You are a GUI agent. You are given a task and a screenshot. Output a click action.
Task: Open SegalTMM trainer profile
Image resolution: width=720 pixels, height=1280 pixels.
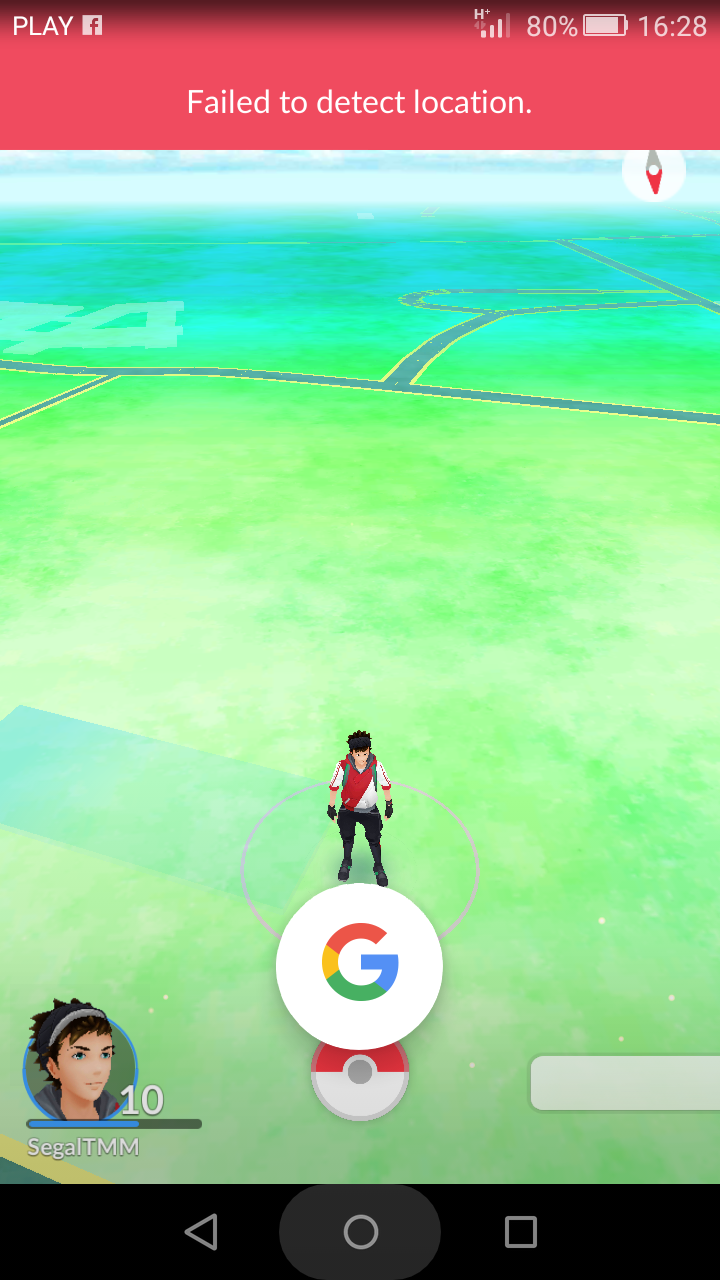[x=80, y=1062]
